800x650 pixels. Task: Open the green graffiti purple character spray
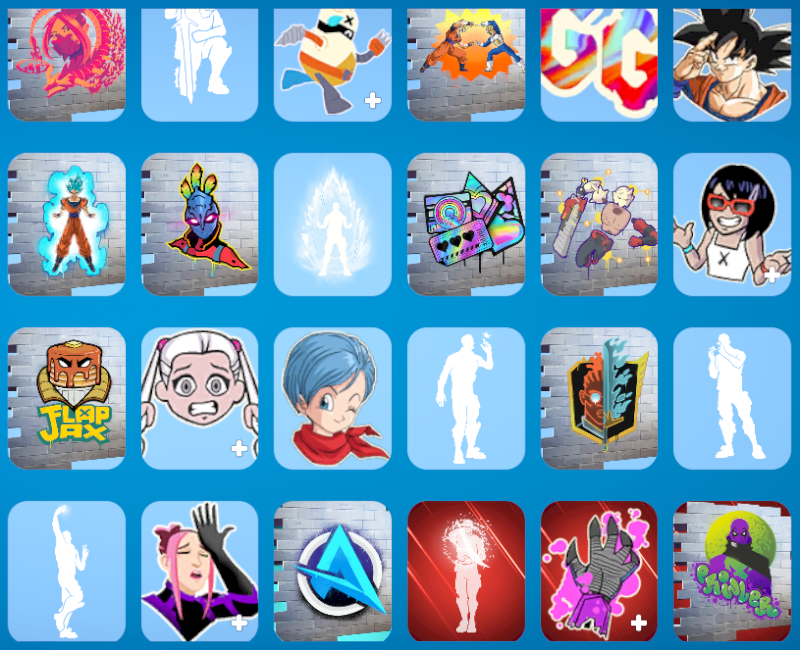(733, 571)
